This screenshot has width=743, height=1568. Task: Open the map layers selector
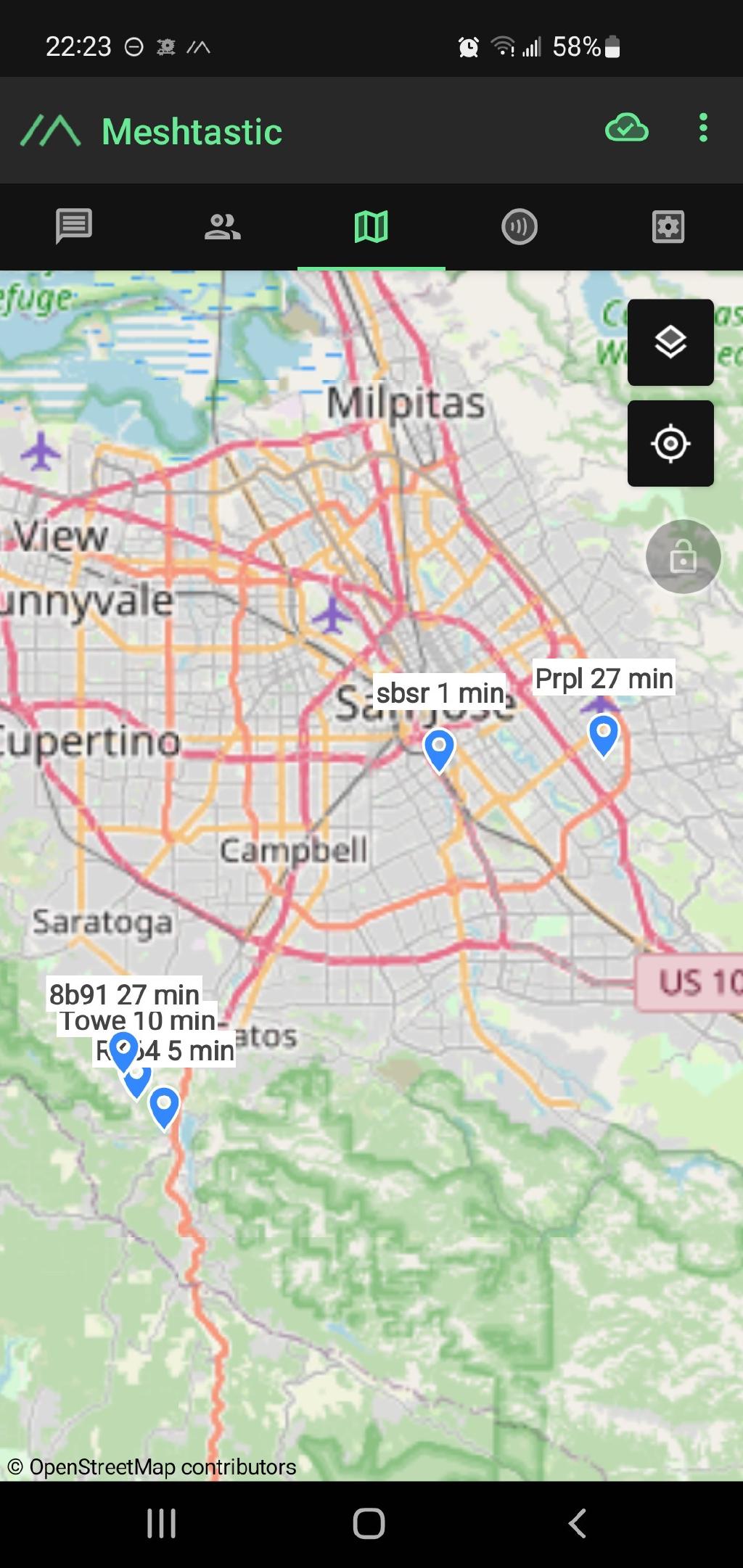tap(670, 342)
